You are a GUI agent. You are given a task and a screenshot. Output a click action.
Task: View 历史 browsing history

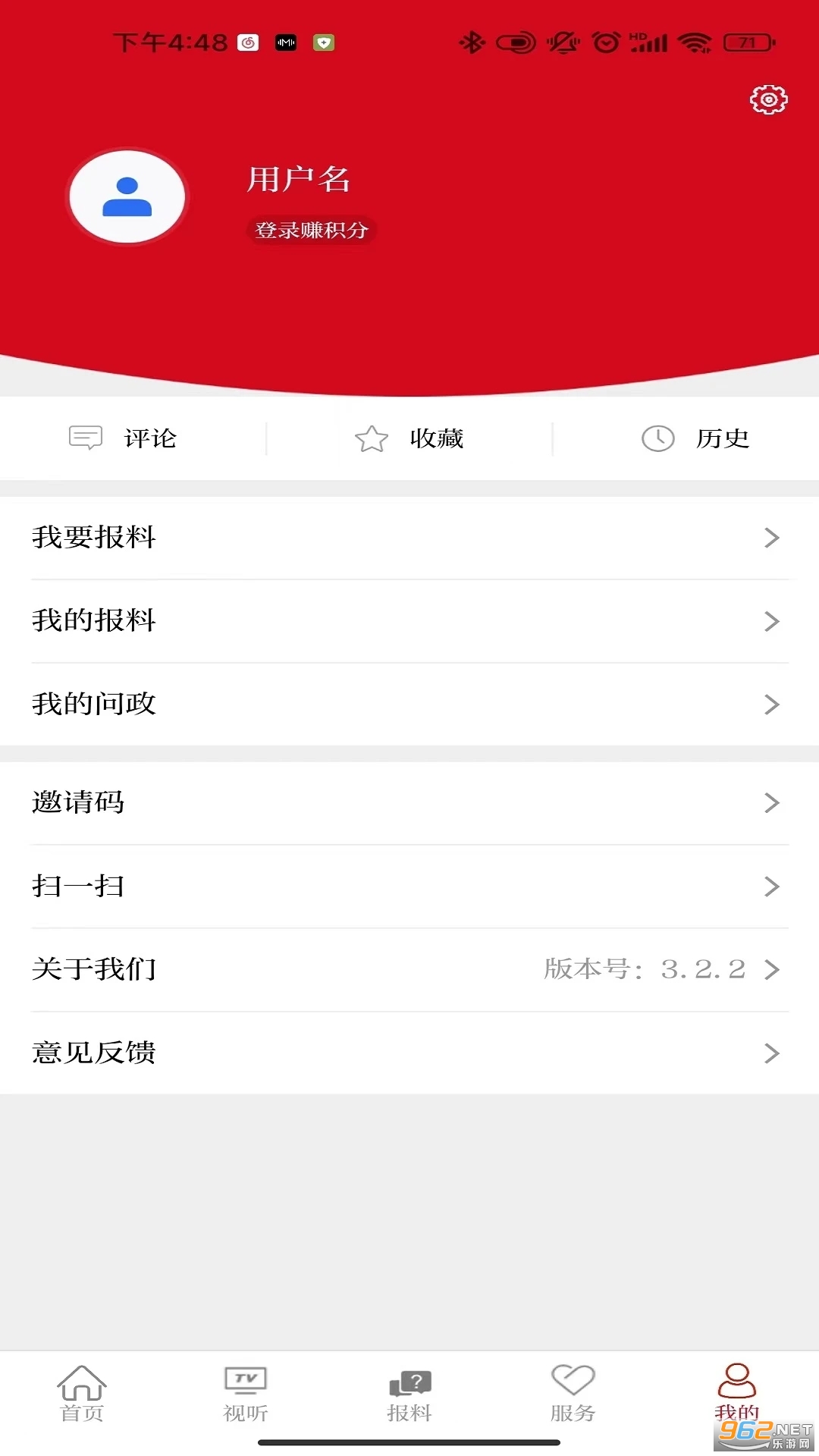[695, 438]
